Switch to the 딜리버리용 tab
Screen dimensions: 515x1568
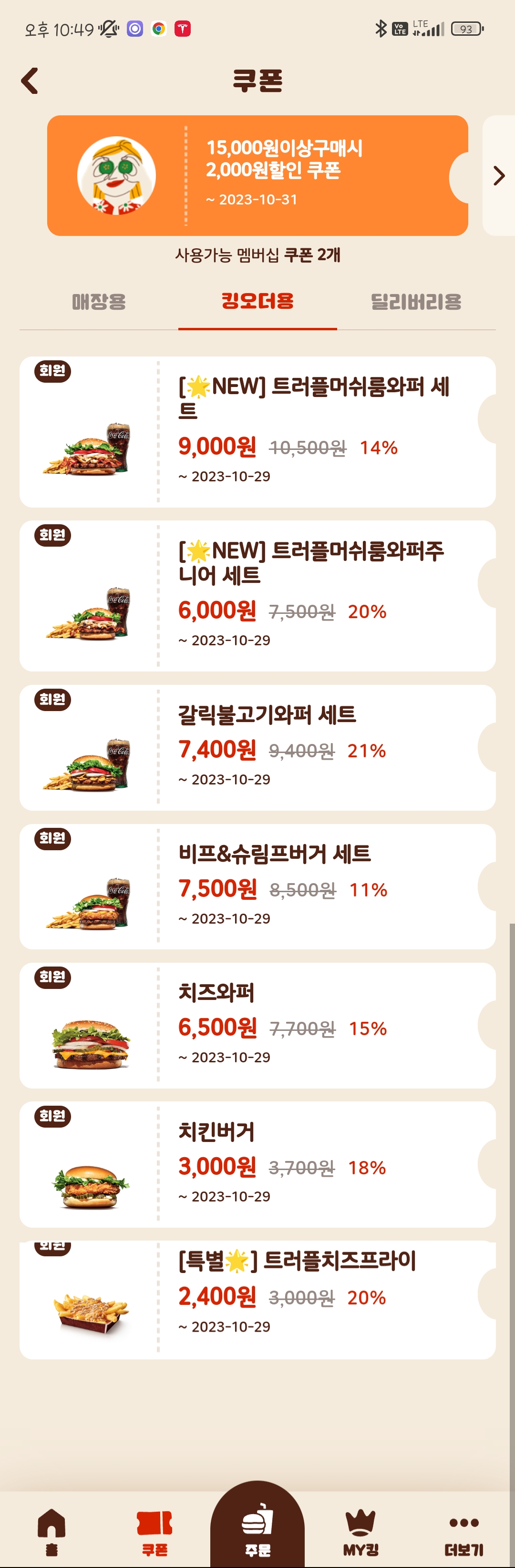[x=416, y=302]
